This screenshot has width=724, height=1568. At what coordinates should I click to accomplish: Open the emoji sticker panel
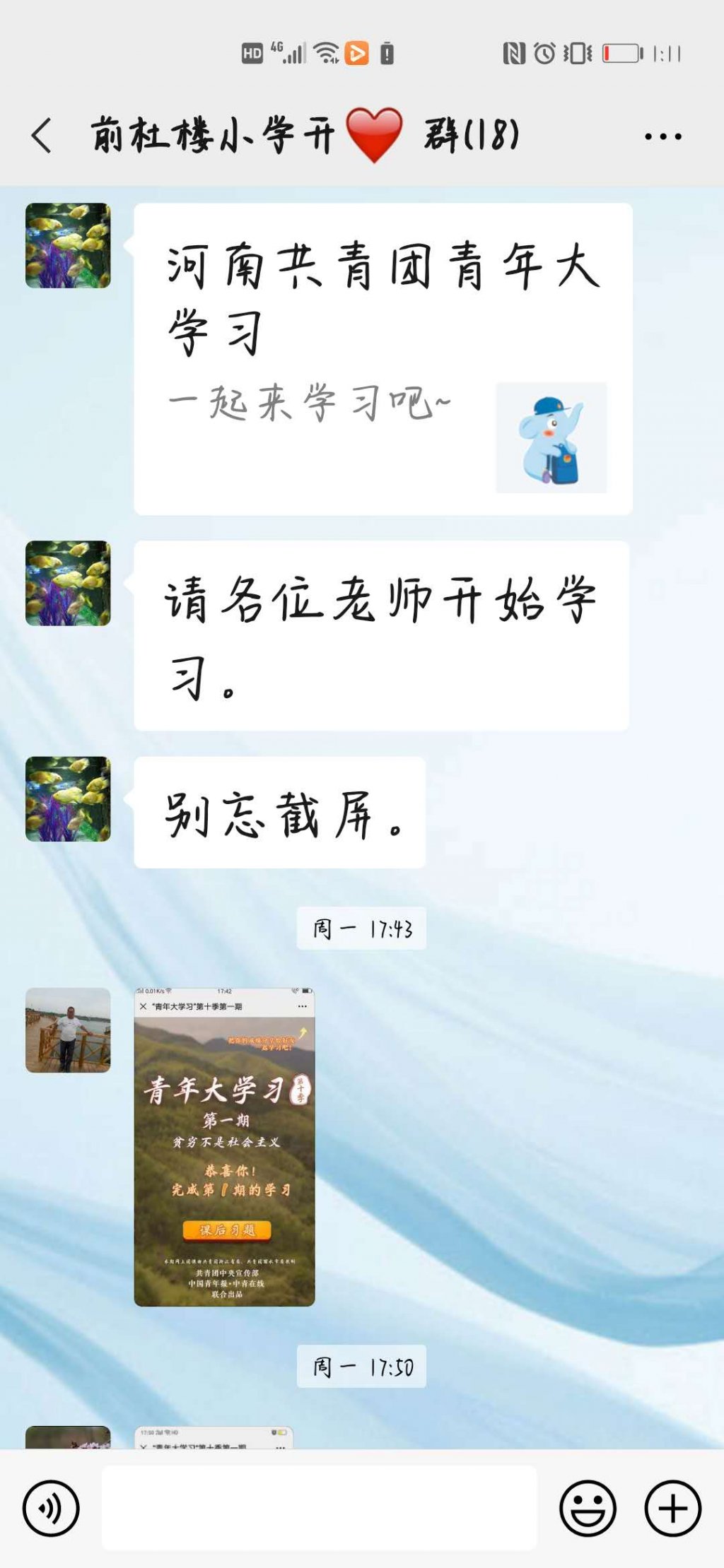(x=588, y=1508)
